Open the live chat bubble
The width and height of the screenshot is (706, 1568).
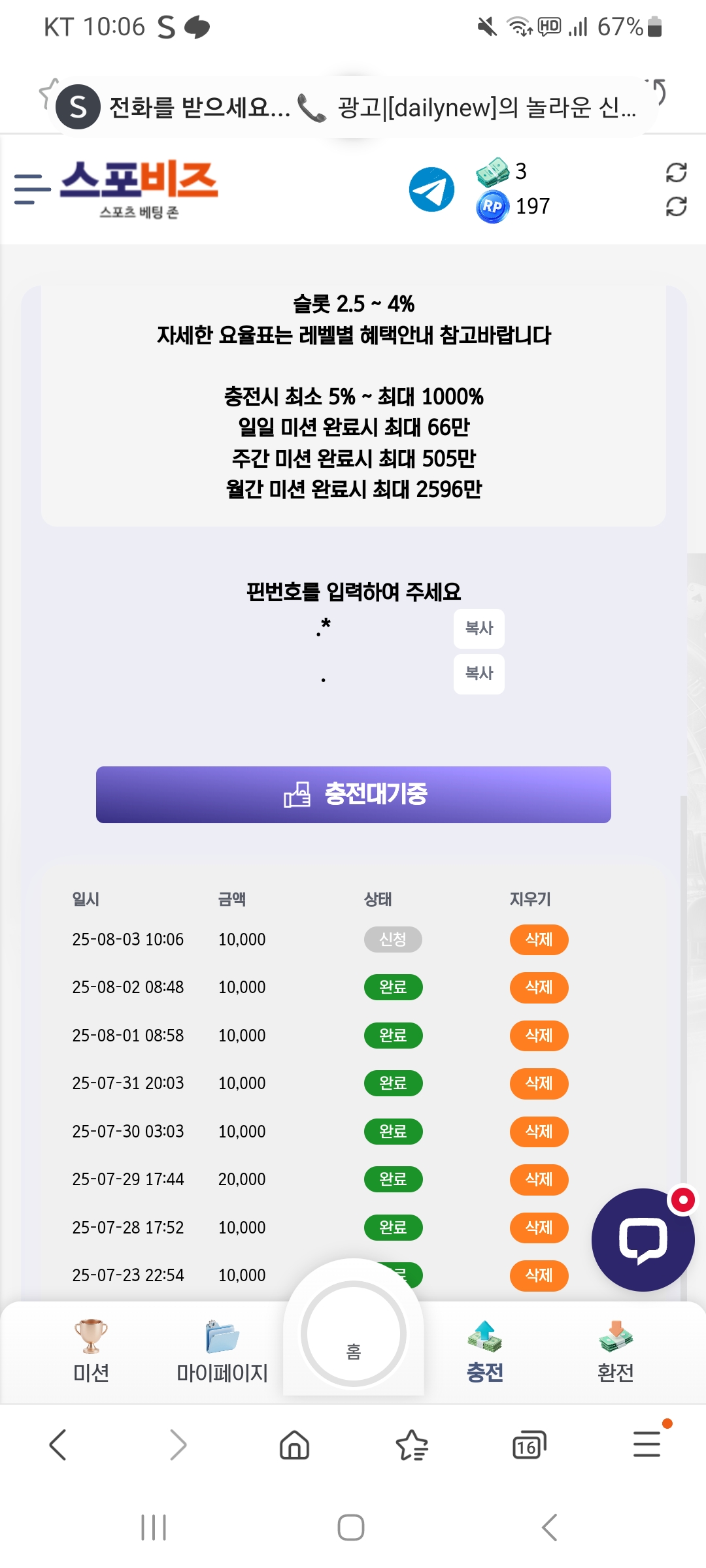[x=643, y=1239]
